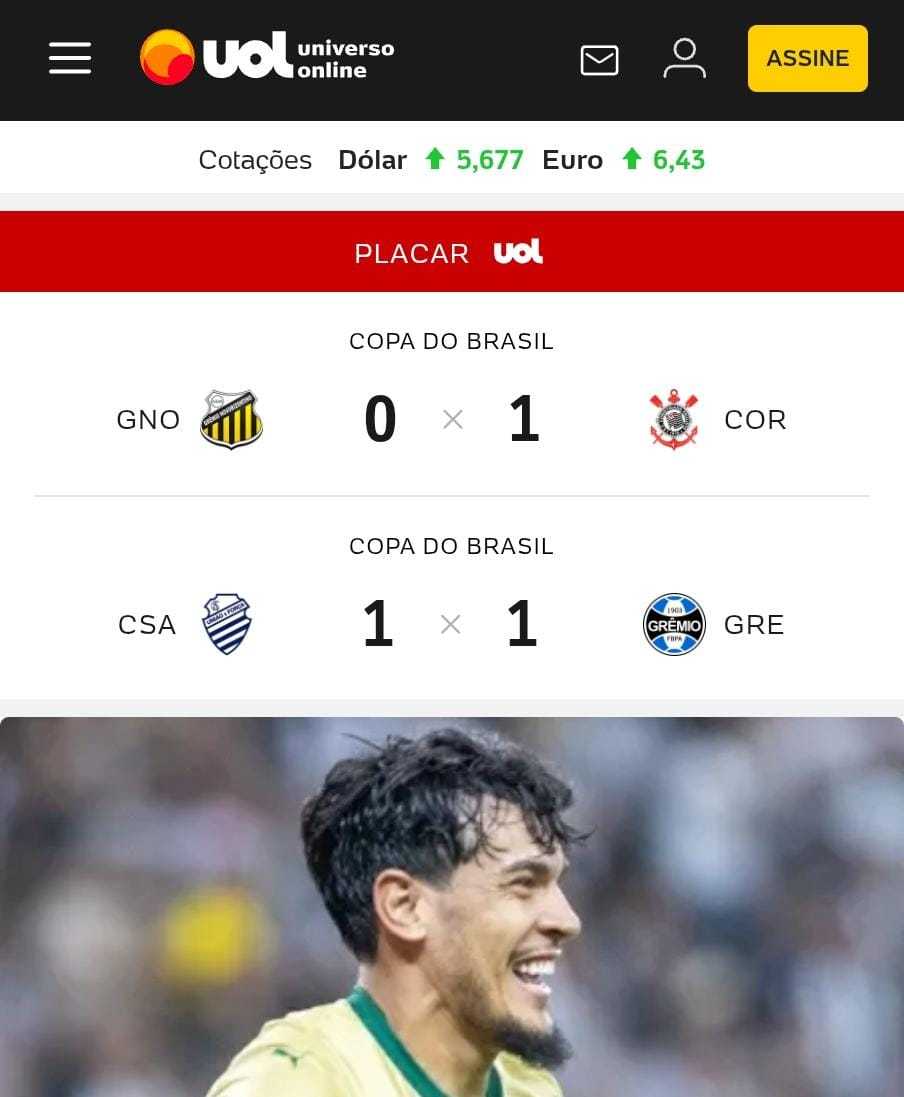Click the green Dólar up arrow
This screenshot has height=1097, width=904.
pos(434,160)
